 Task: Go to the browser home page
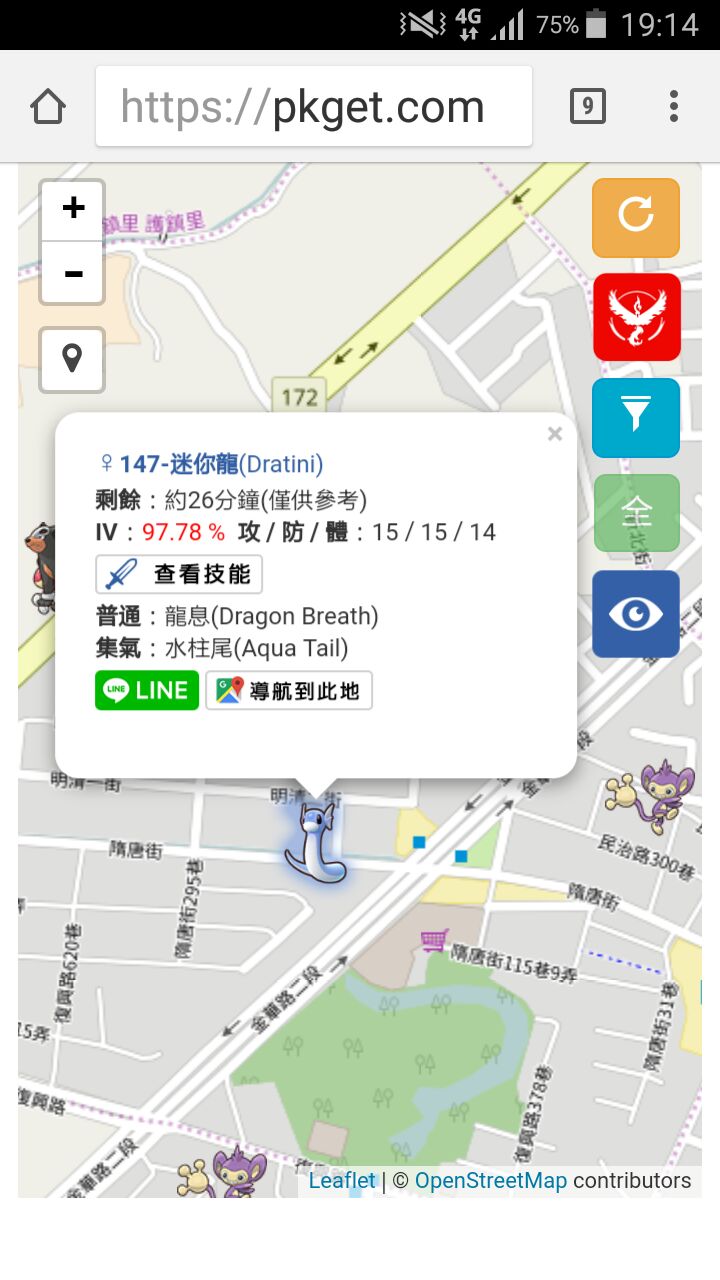(48, 107)
